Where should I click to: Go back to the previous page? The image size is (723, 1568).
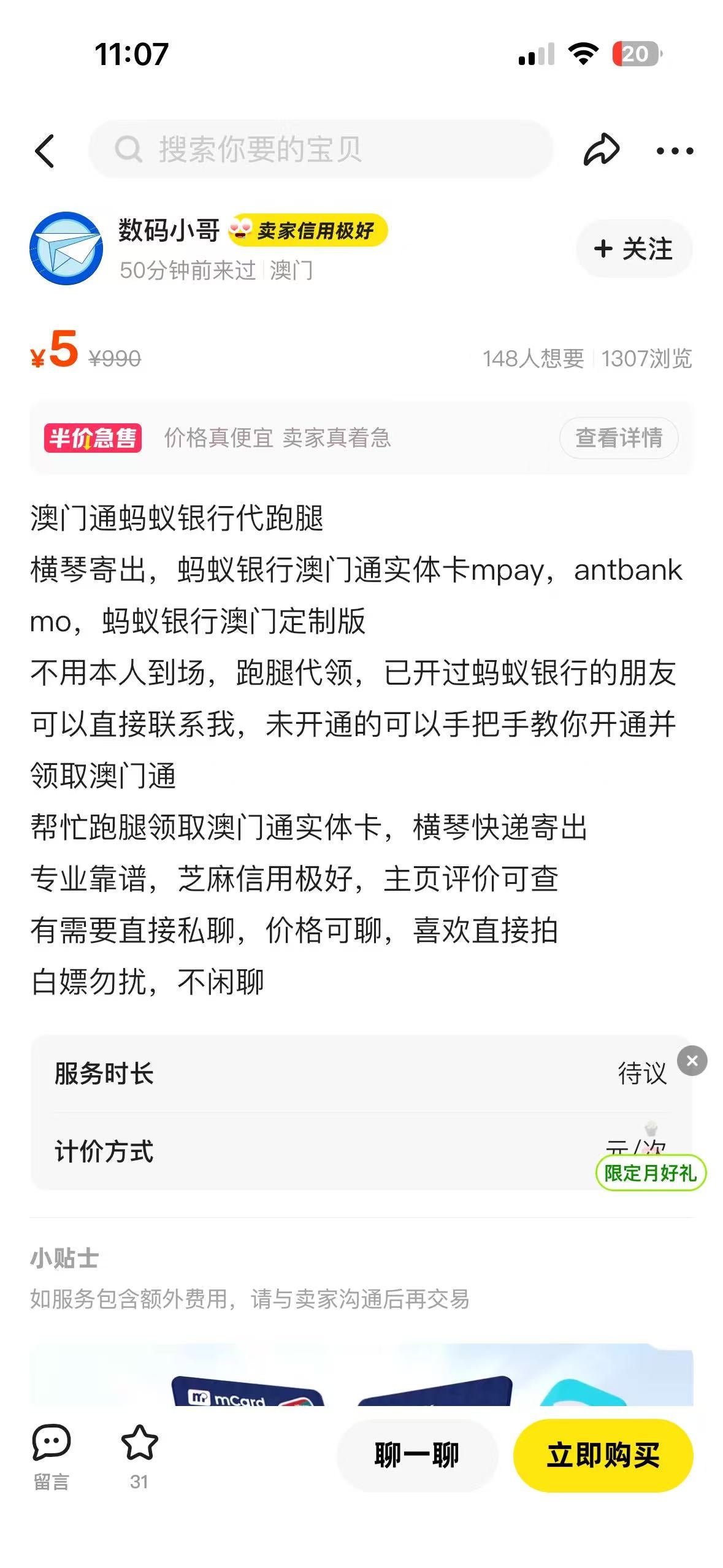[x=45, y=151]
